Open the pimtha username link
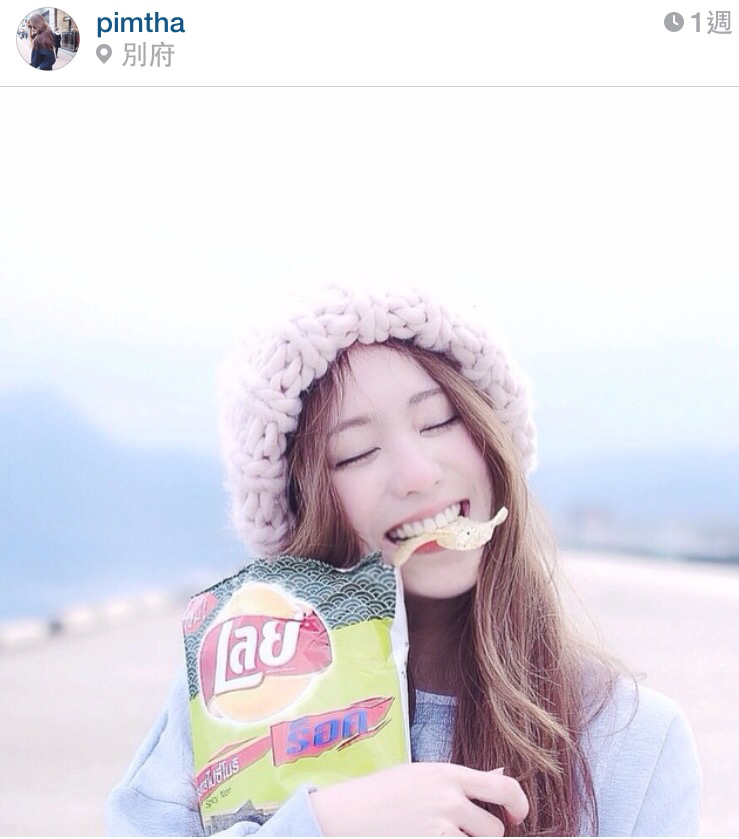 pyautogui.click(x=140, y=23)
